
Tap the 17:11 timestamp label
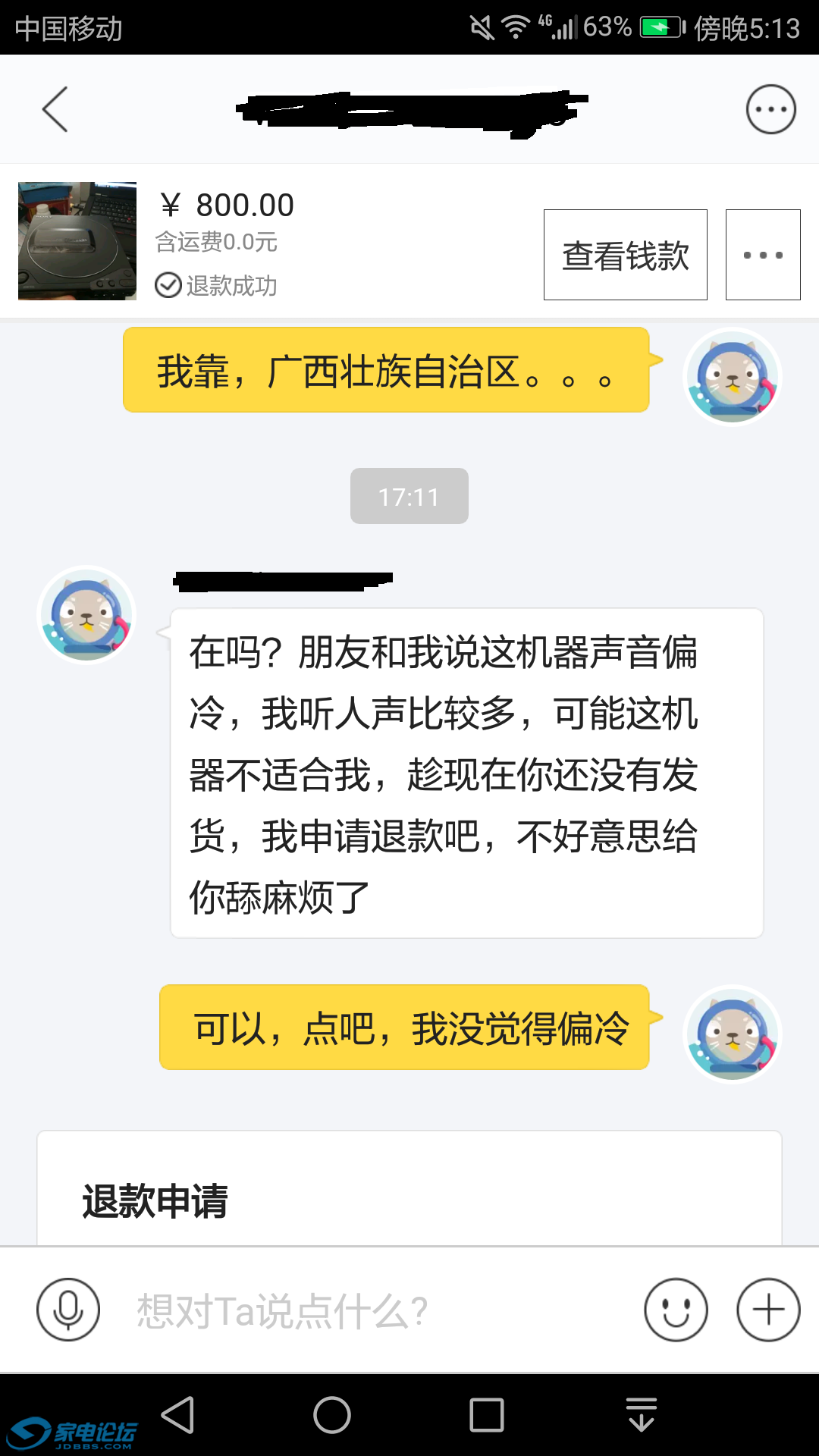pos(409,496)
